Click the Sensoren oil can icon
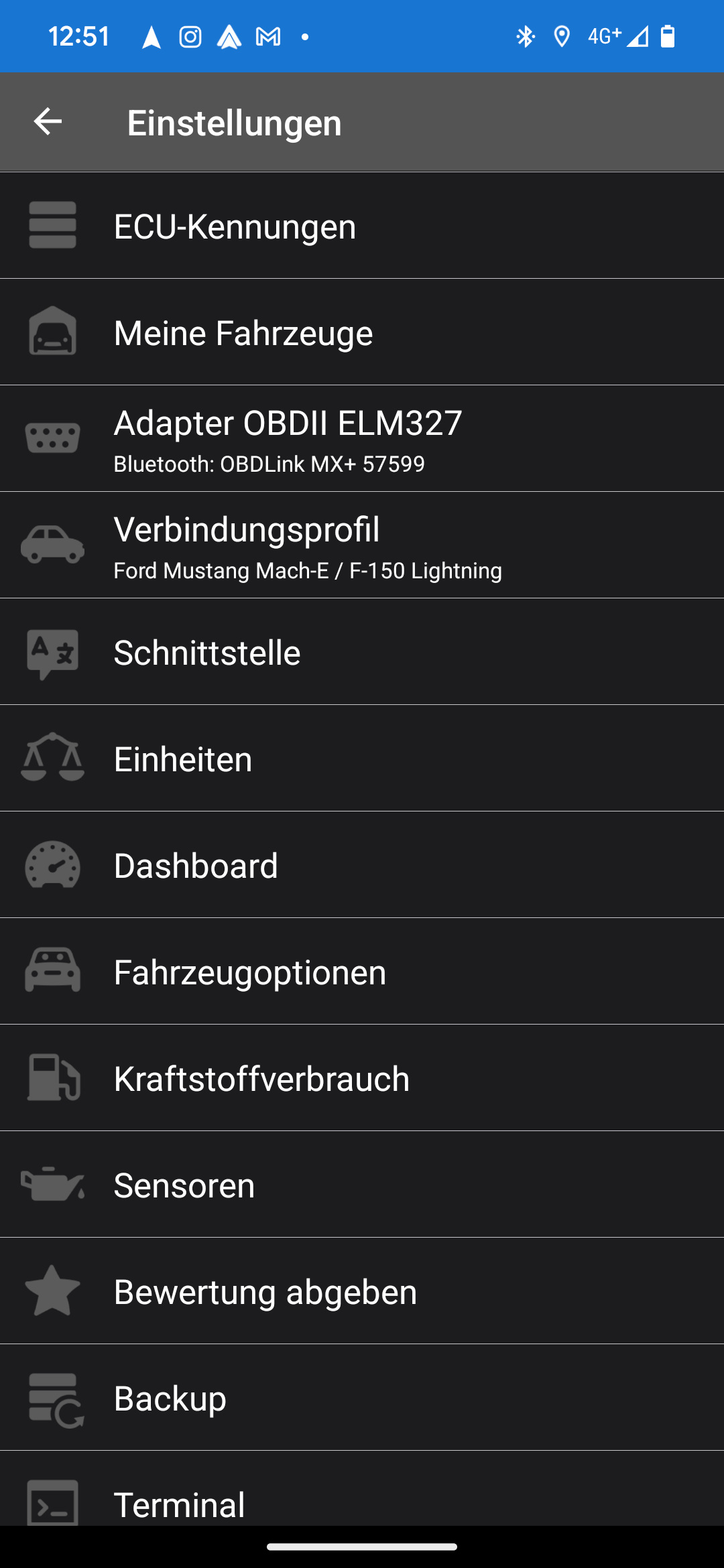 52,1184
